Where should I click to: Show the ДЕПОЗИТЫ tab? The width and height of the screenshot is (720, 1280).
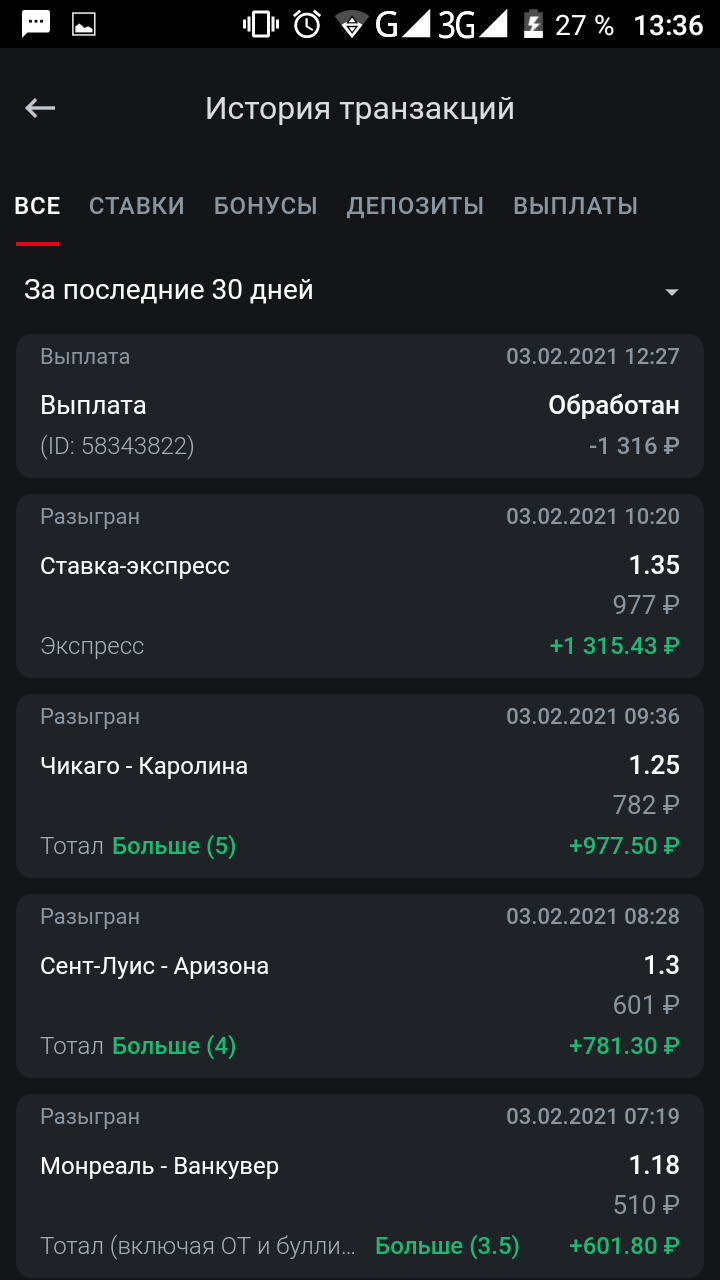[x=415, y=206]
